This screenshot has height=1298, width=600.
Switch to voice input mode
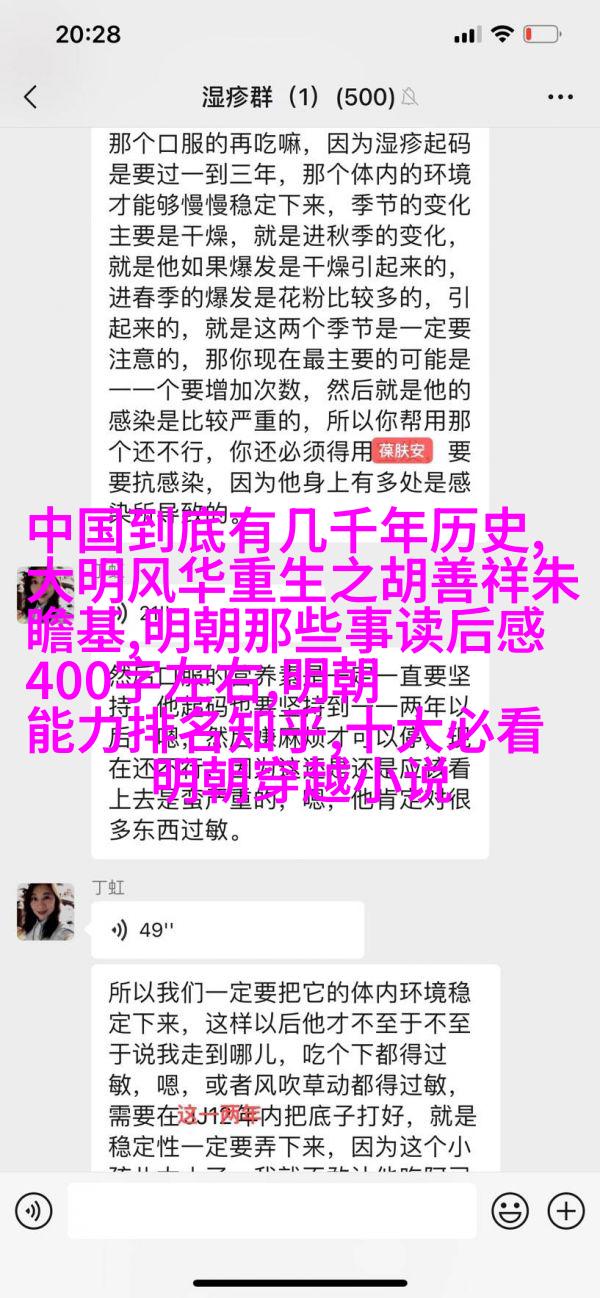pos(33,1210)
